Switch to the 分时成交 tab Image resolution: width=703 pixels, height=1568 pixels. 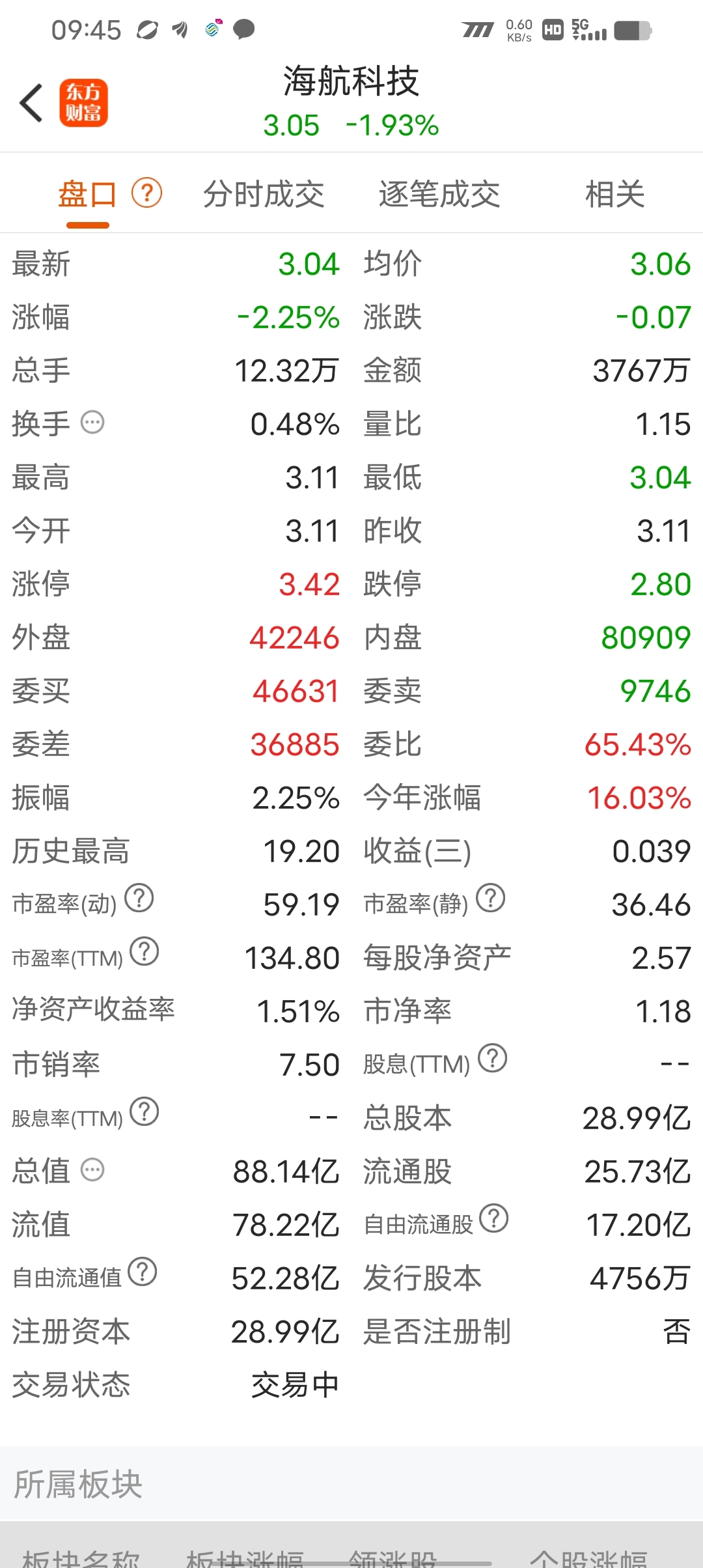click(264, 194)
